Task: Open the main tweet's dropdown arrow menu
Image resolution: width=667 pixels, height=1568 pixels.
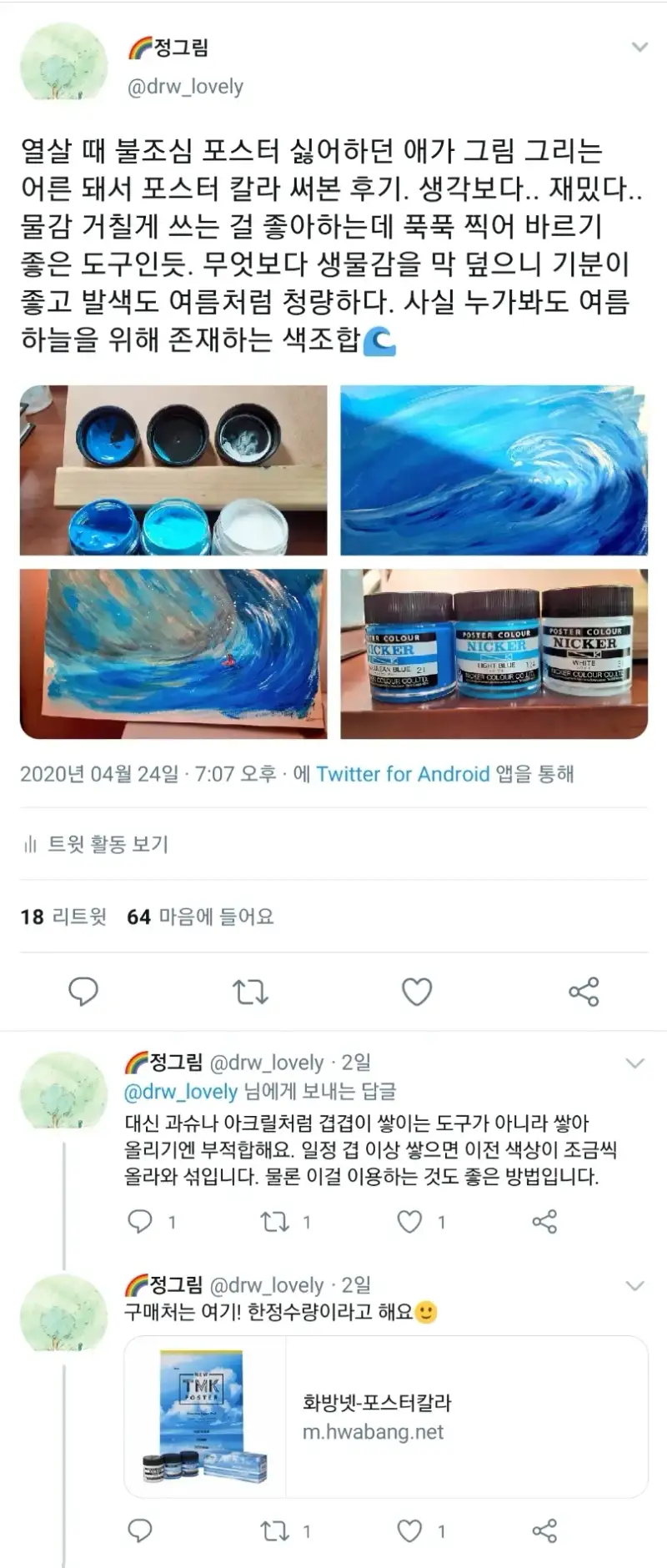Action: pyautogui.click(x=639, y=48)
